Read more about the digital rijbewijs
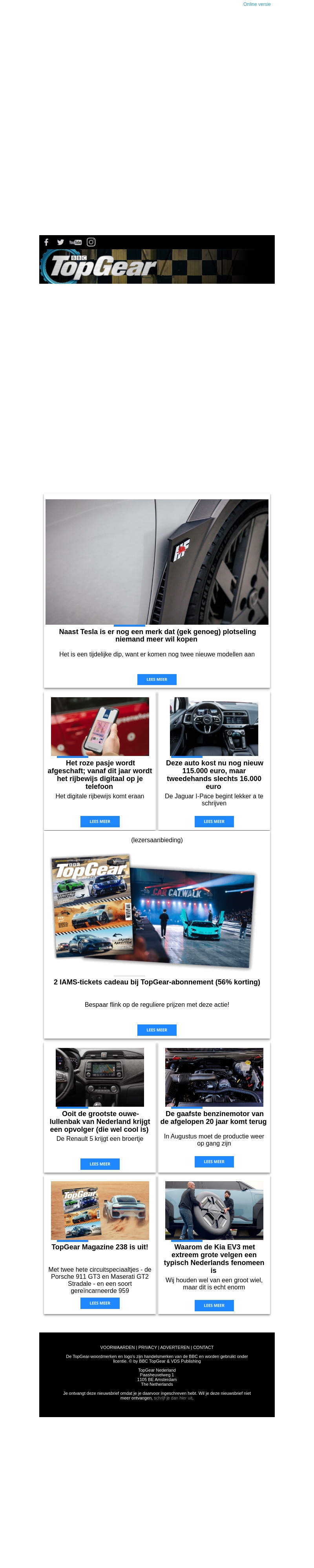Screen dimensions: 314x1568 coord(100,821)
